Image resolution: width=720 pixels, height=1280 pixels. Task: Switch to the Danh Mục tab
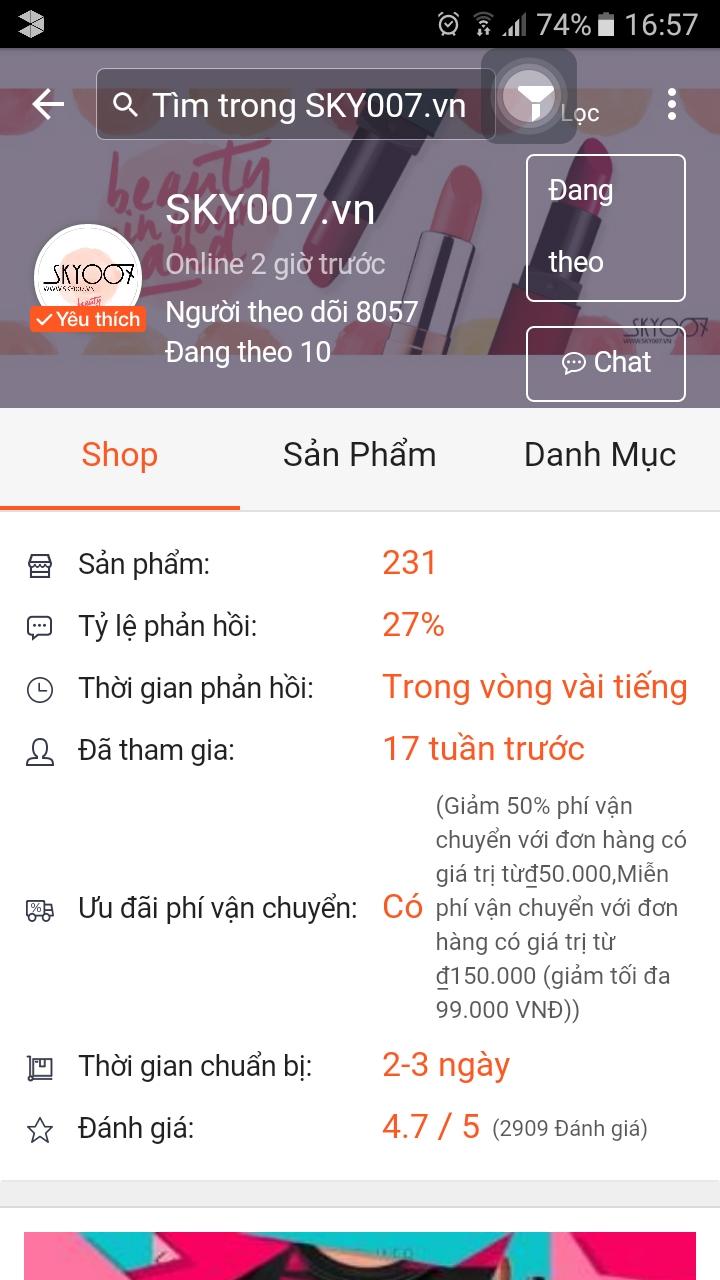[599, 455]
